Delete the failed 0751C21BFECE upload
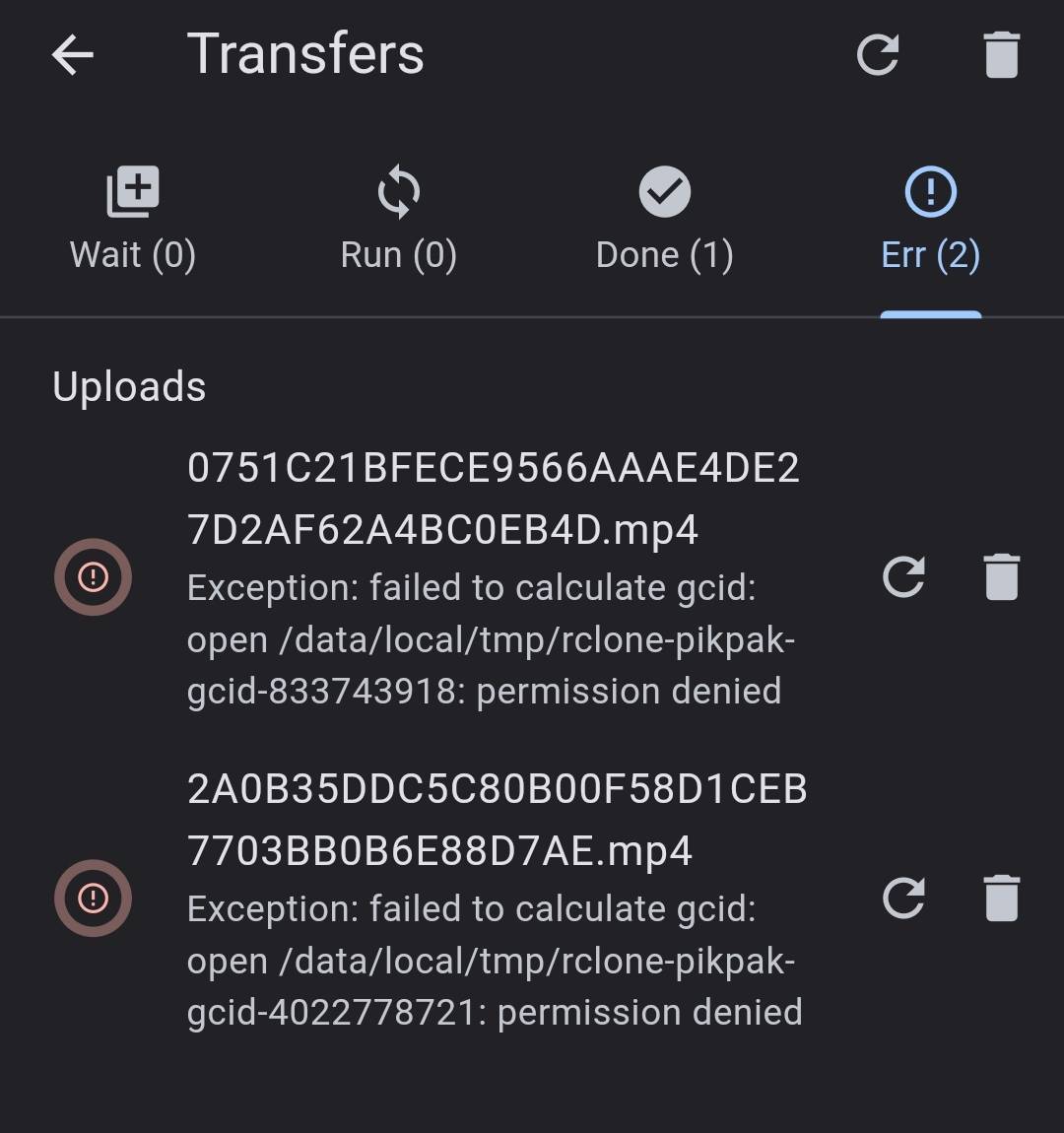 click(1001, 577)
